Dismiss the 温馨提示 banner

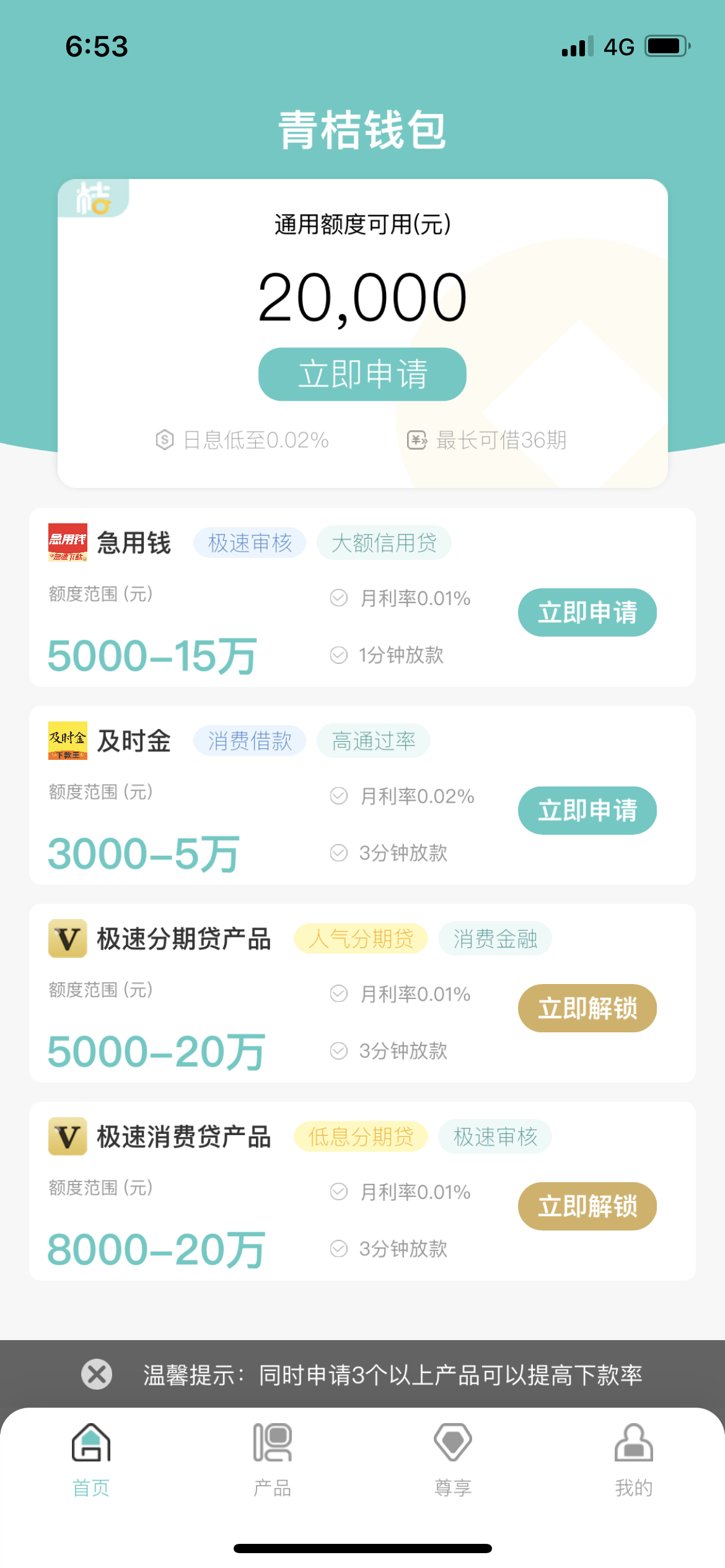97,1374
